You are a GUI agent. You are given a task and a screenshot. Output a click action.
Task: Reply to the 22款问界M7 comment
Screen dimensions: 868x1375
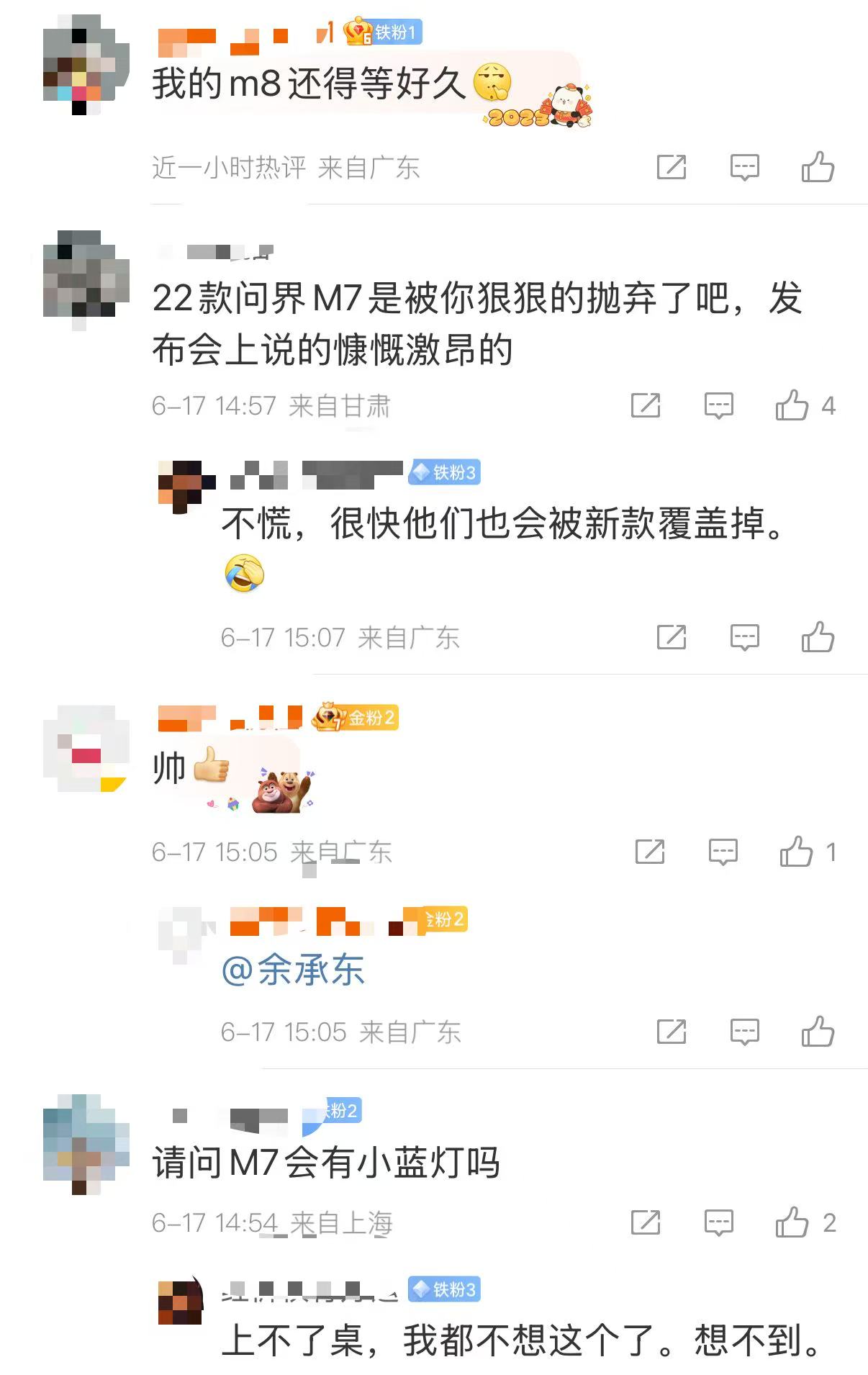pyautogui.click(x=718, y=405)
